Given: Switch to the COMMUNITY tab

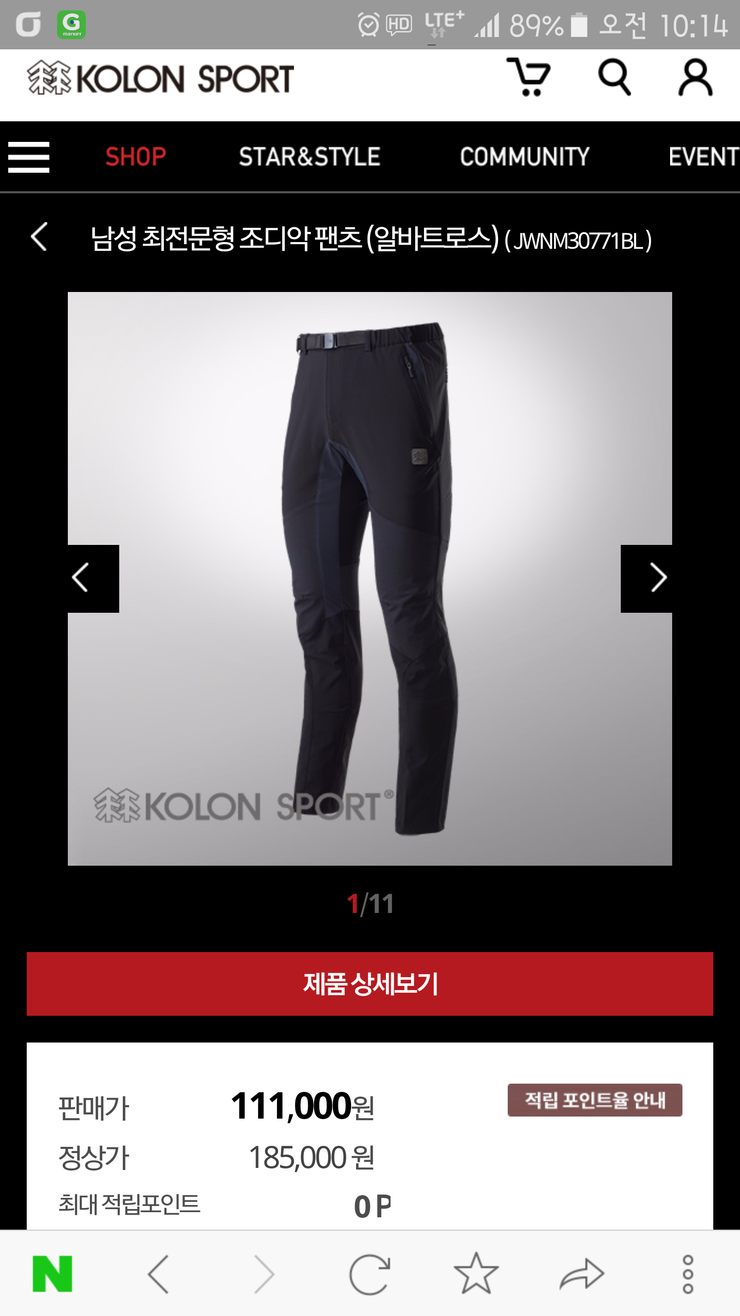Looking at the screenshot, I should click(525, 157).
